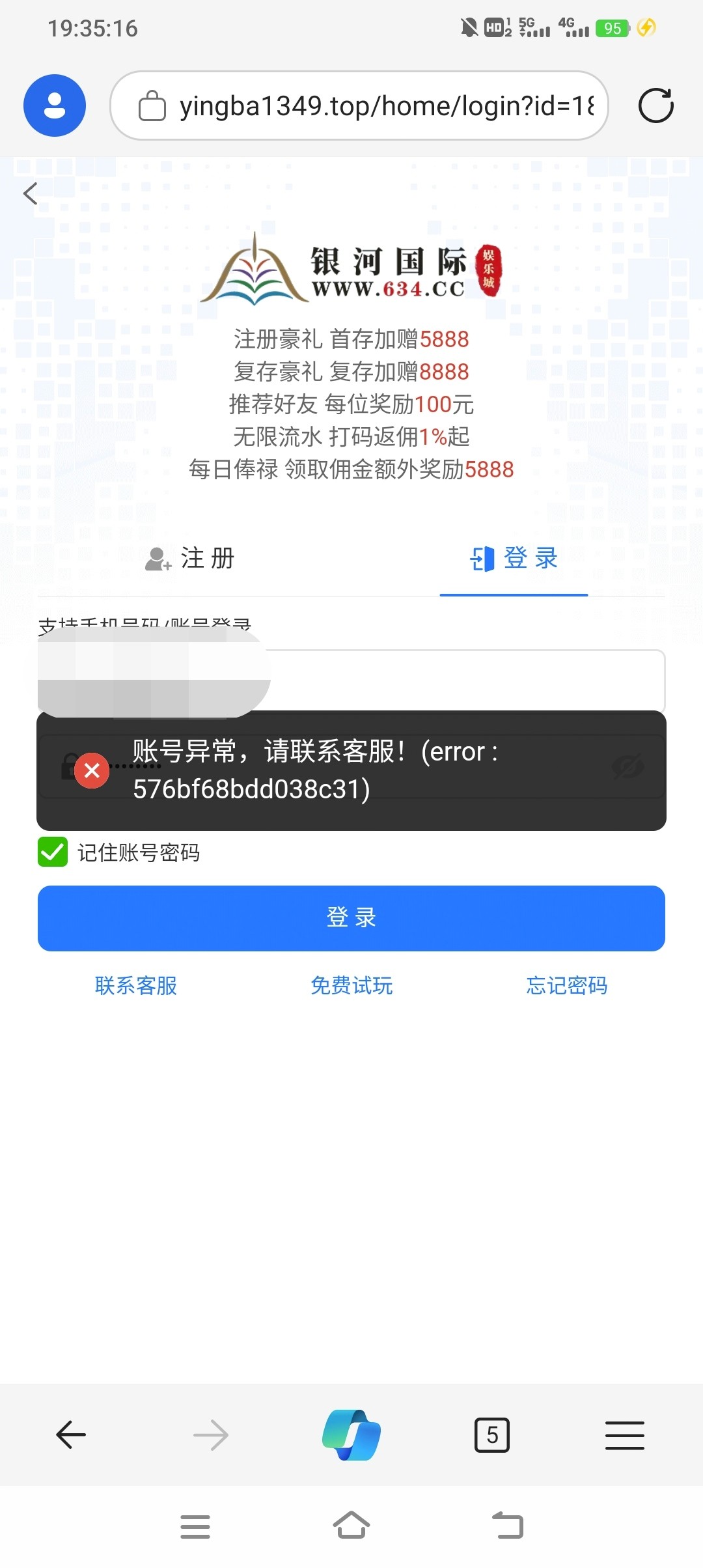The image size is (703, 1568).
Task: Open the 忘记密码 link
Action: 567,986
